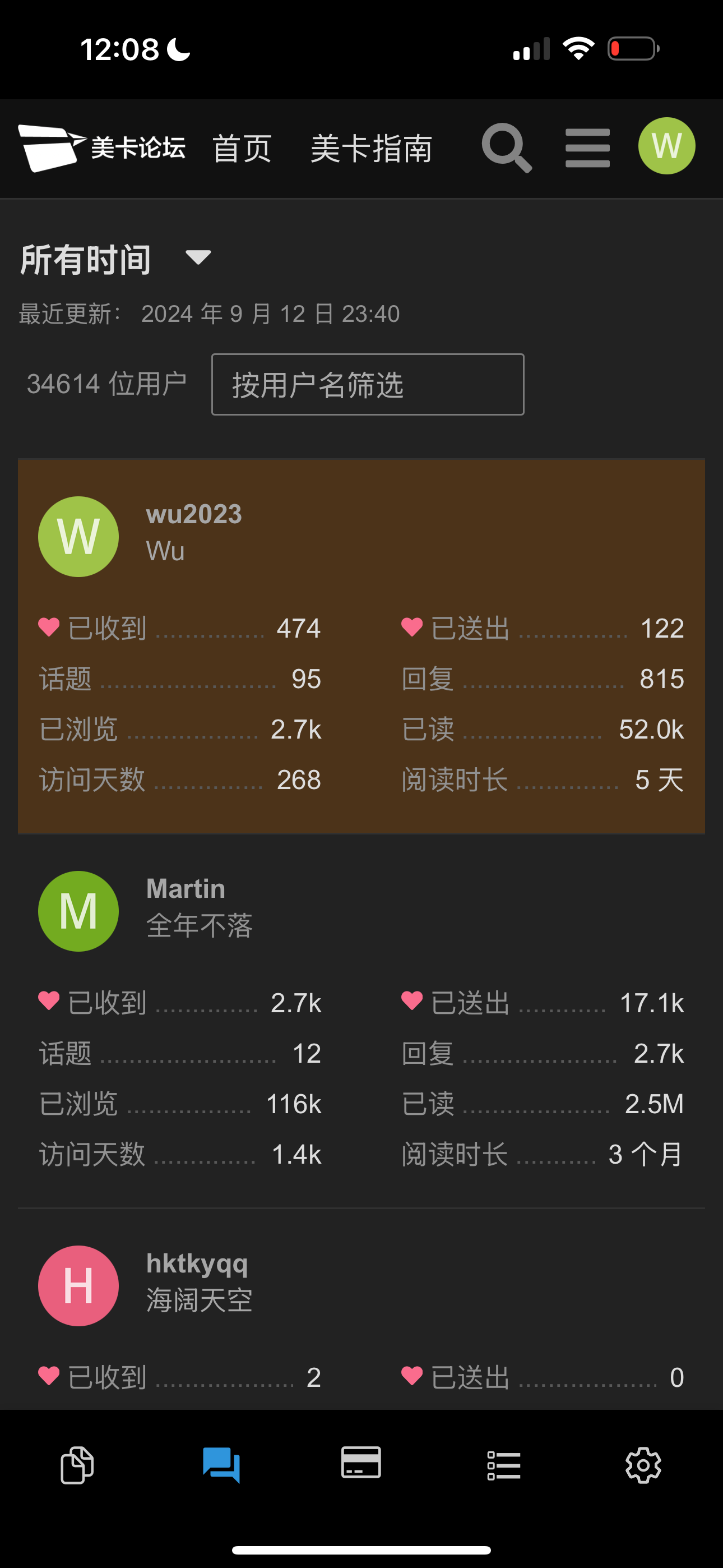Viewport: 723px width, 1568px height.
Task: Open the settings gear tab
Action: tap(643, 1465)
